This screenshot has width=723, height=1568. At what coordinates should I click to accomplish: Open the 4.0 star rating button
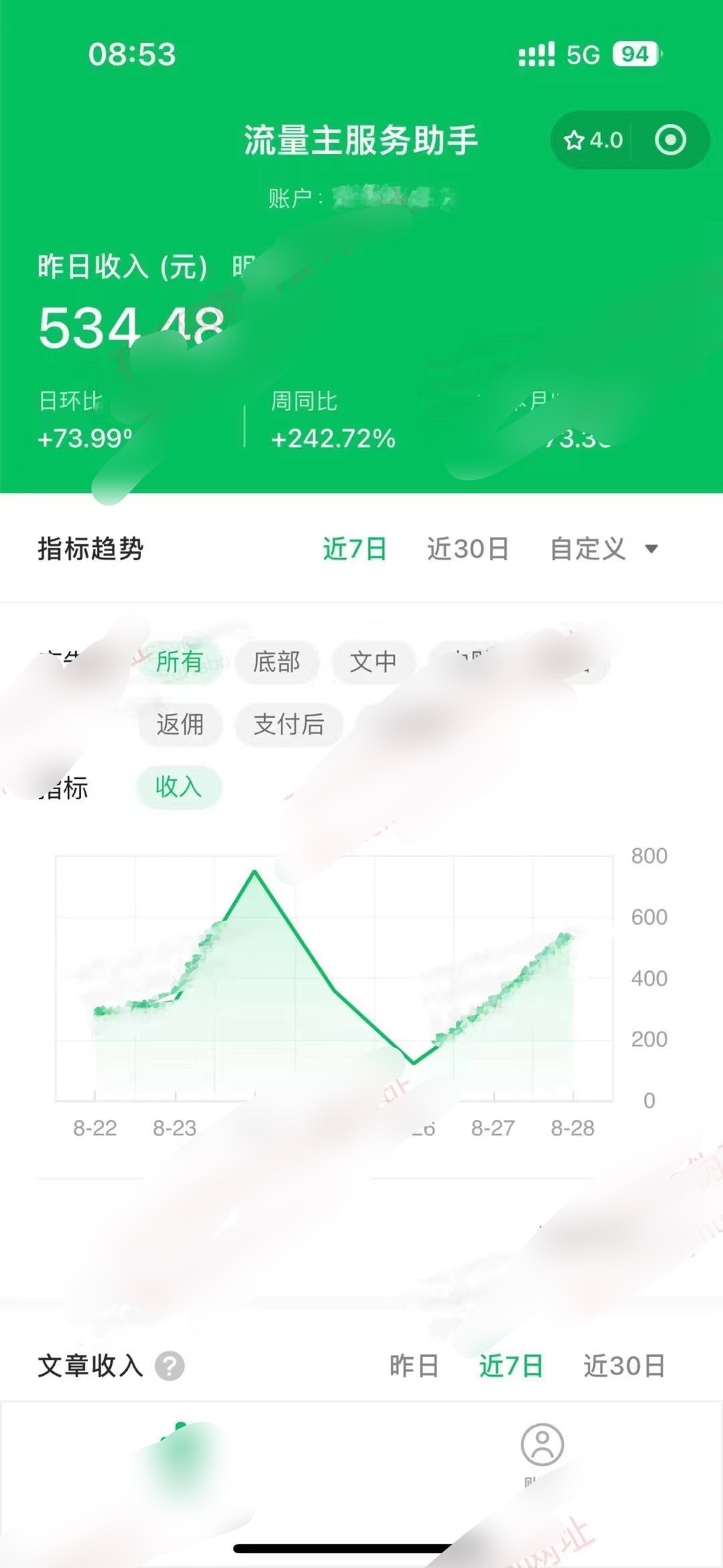(593, 140)
